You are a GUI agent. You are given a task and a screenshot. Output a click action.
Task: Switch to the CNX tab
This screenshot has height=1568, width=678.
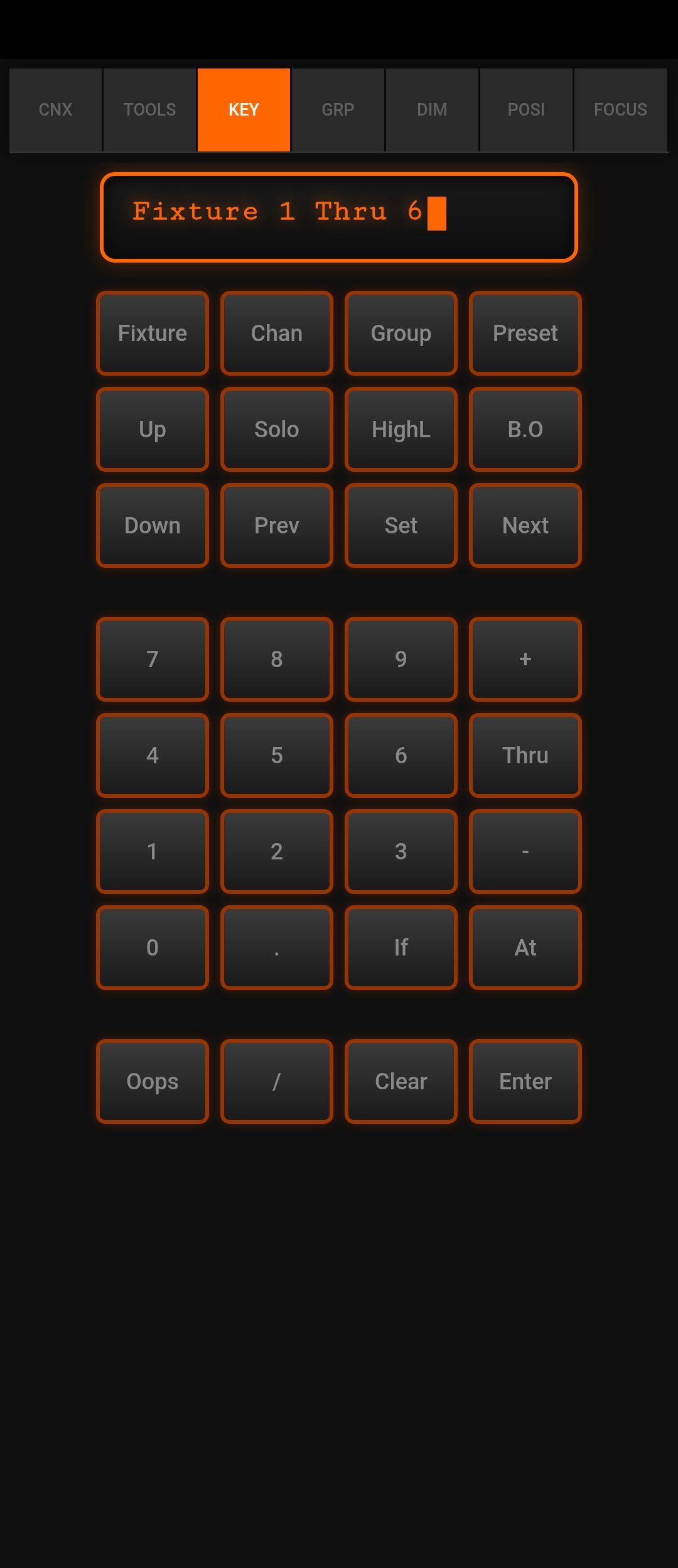55,109
